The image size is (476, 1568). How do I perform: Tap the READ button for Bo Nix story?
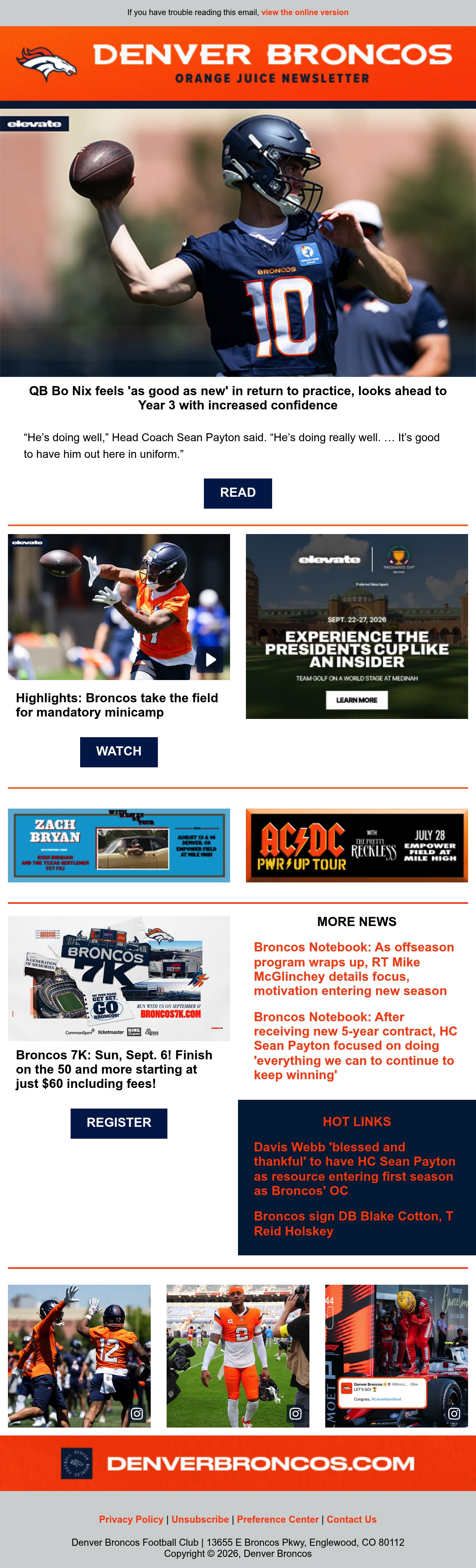tap(237, 492)
